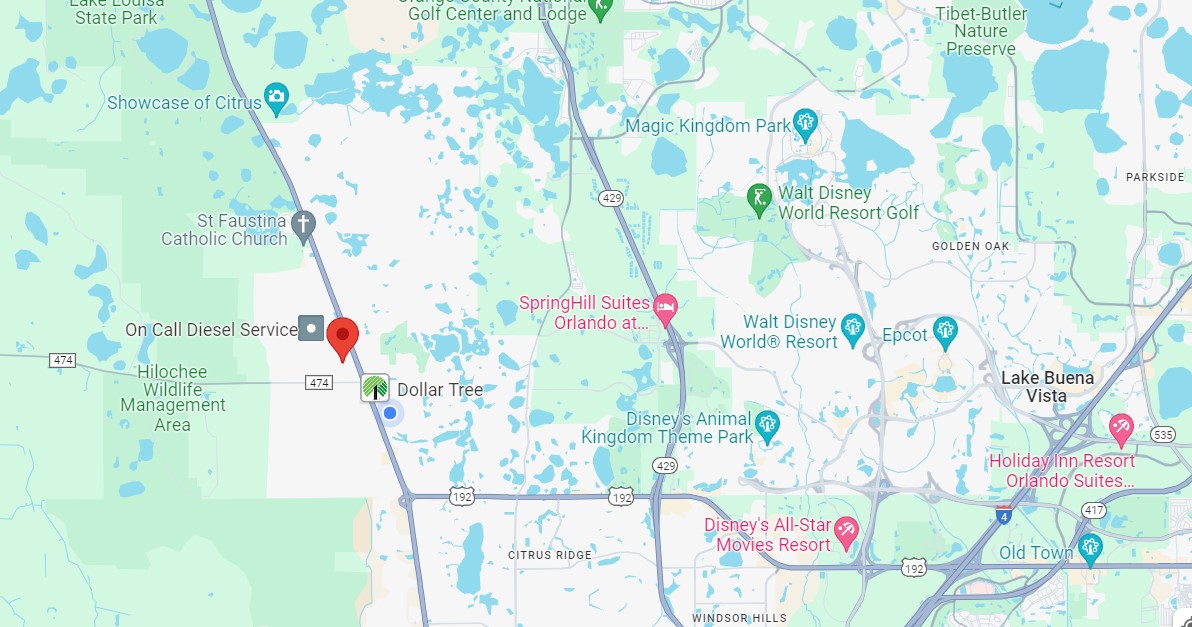Select the On Call Diesel Service marker
1192x627 pixels.
tap(312, 328)
